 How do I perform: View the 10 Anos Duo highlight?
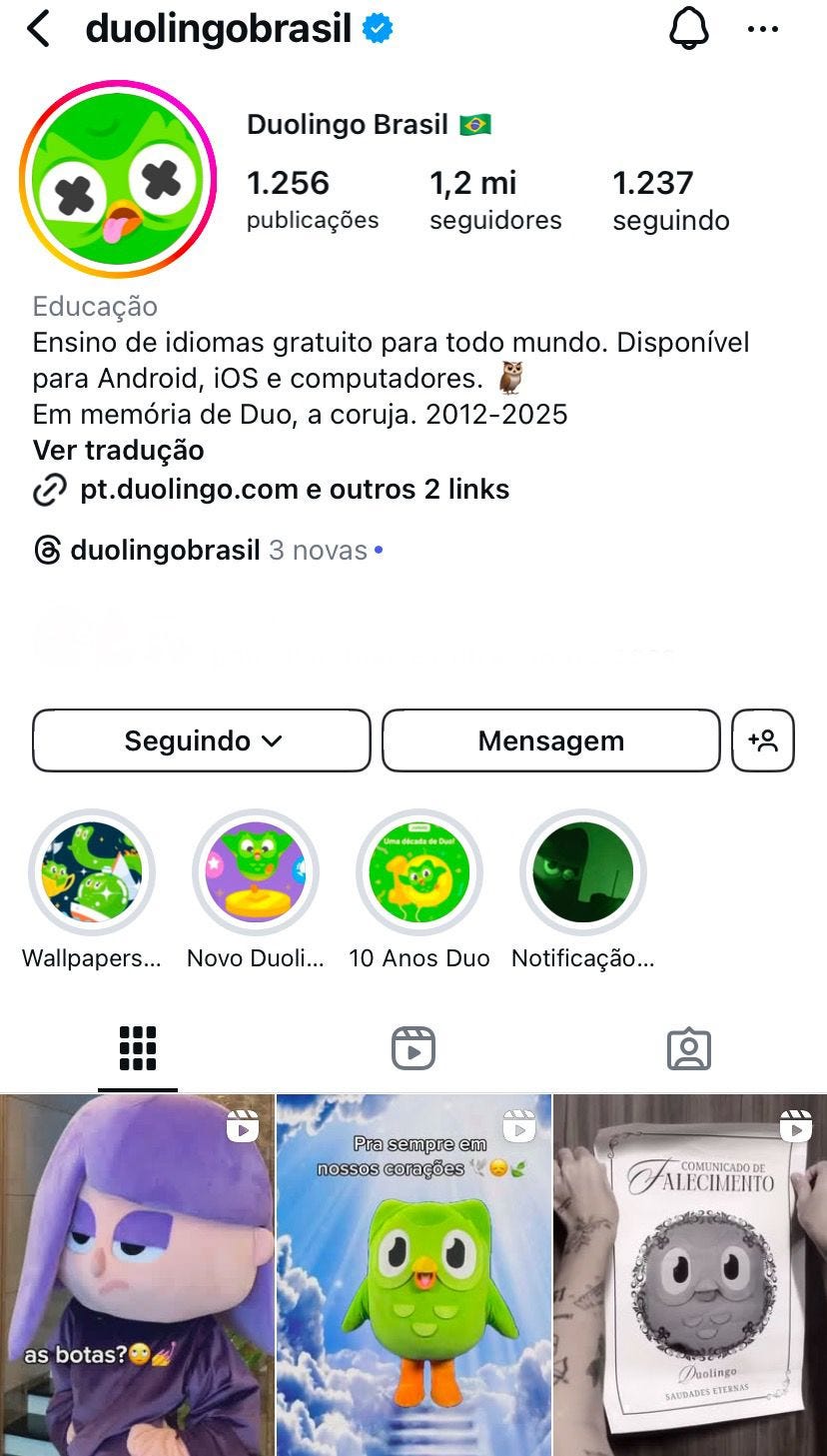[419, 872]
